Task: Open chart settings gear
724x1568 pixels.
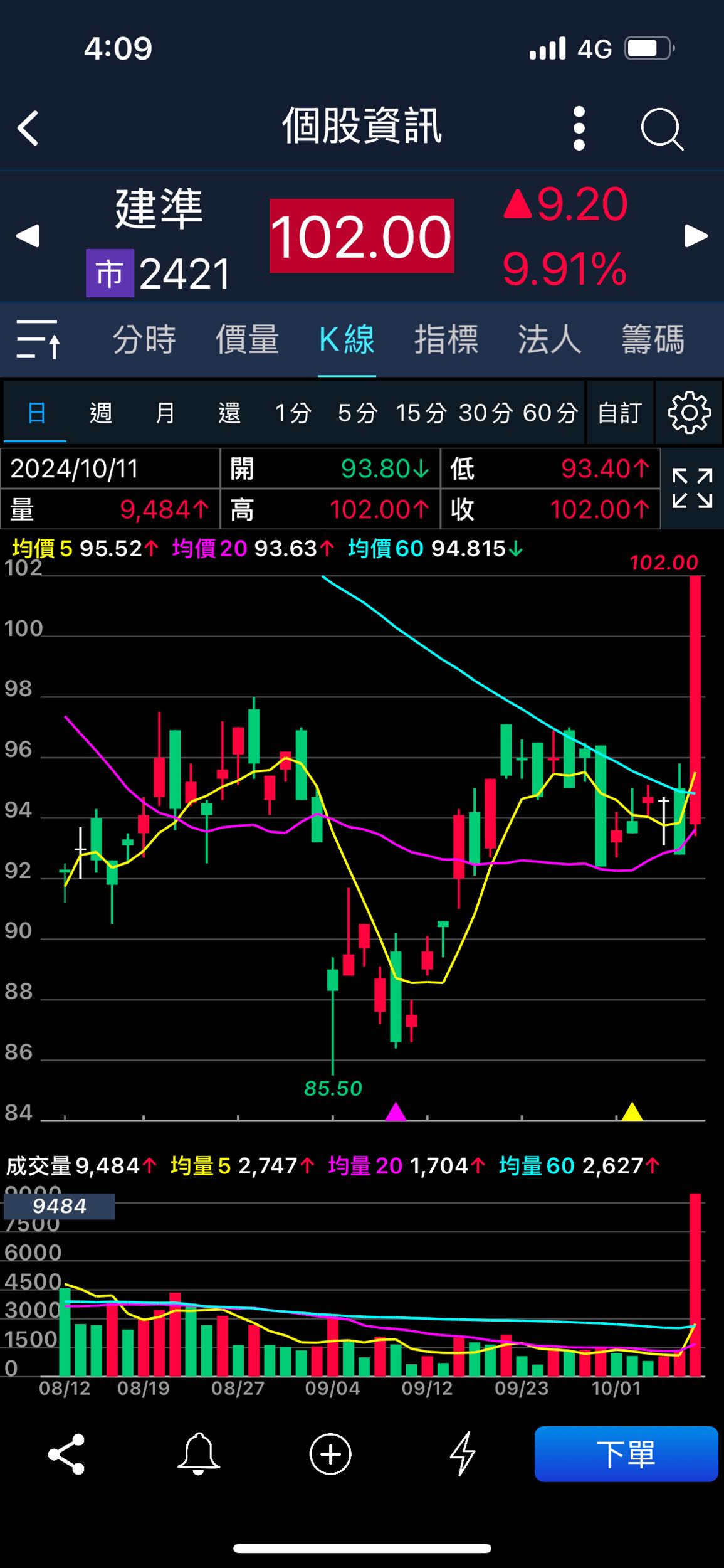Action: [x=689, y=413]
